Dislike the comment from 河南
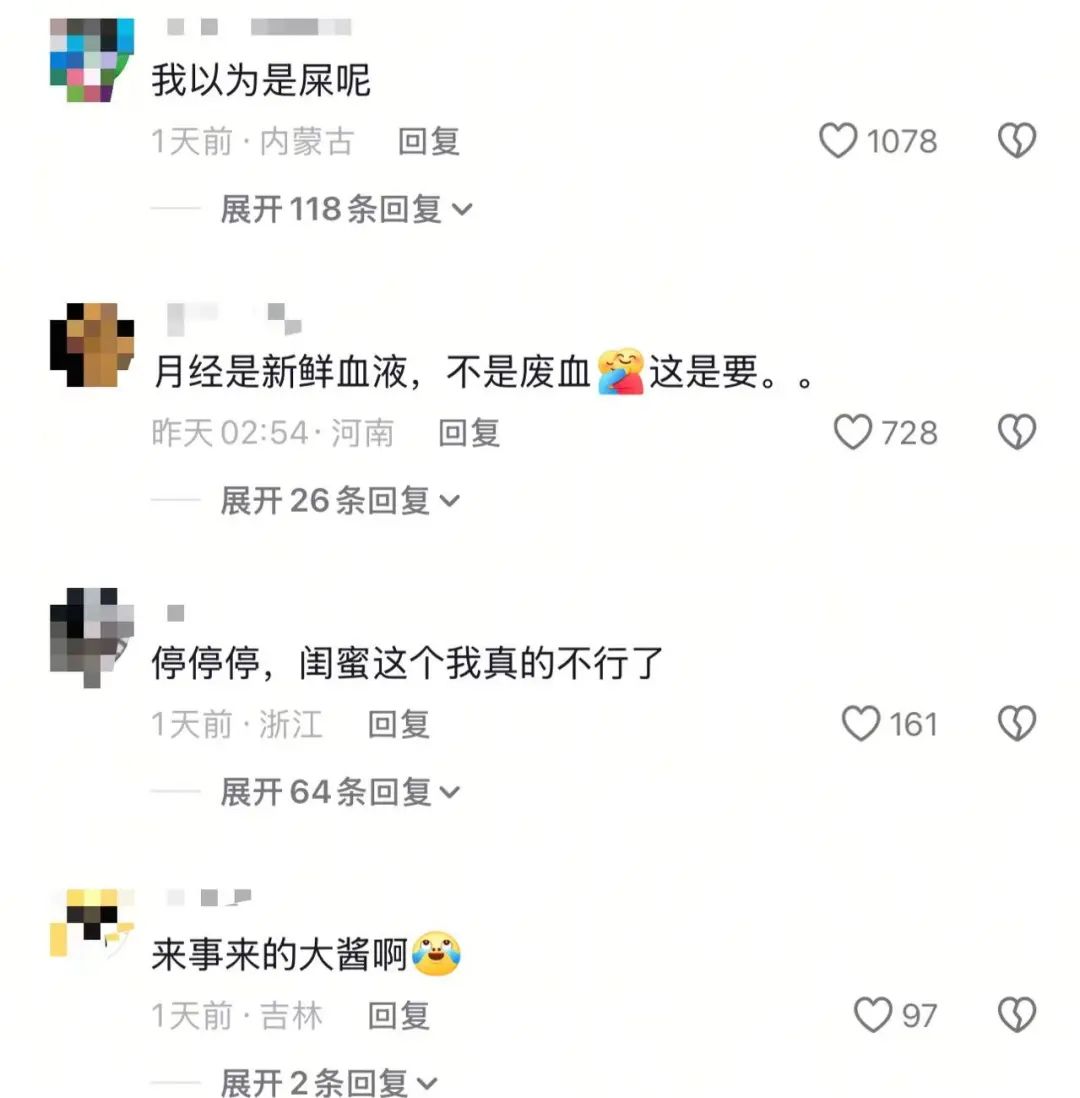Image resolution: width=1080 pixels, height=1098 pixels. pyautogui.click(x=1017, y=432)
